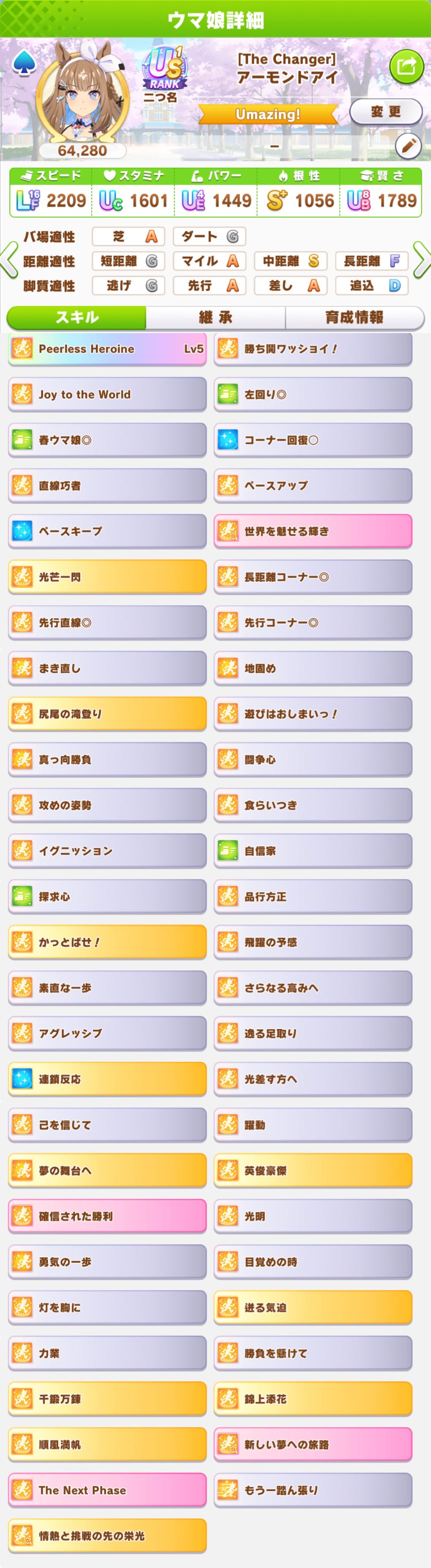Open the 尻尾の滝登り skill
The width and height of the screenshot is (431, 1568).
pos(107,713)
